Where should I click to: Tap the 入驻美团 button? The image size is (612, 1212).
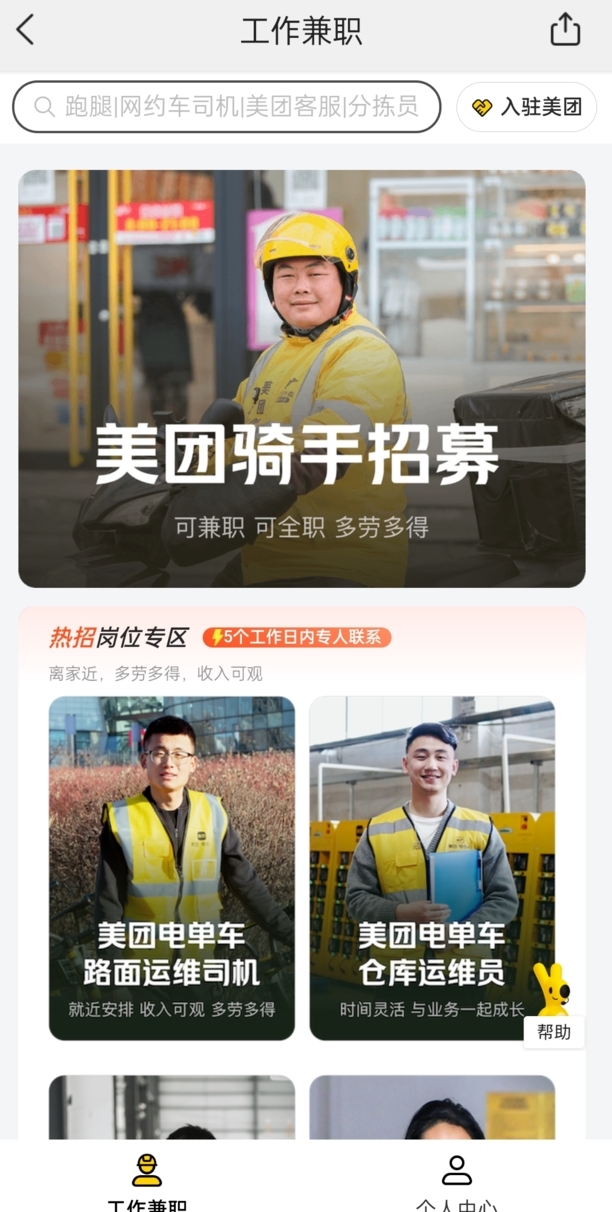pyautogui.click(x=526, y=107)
